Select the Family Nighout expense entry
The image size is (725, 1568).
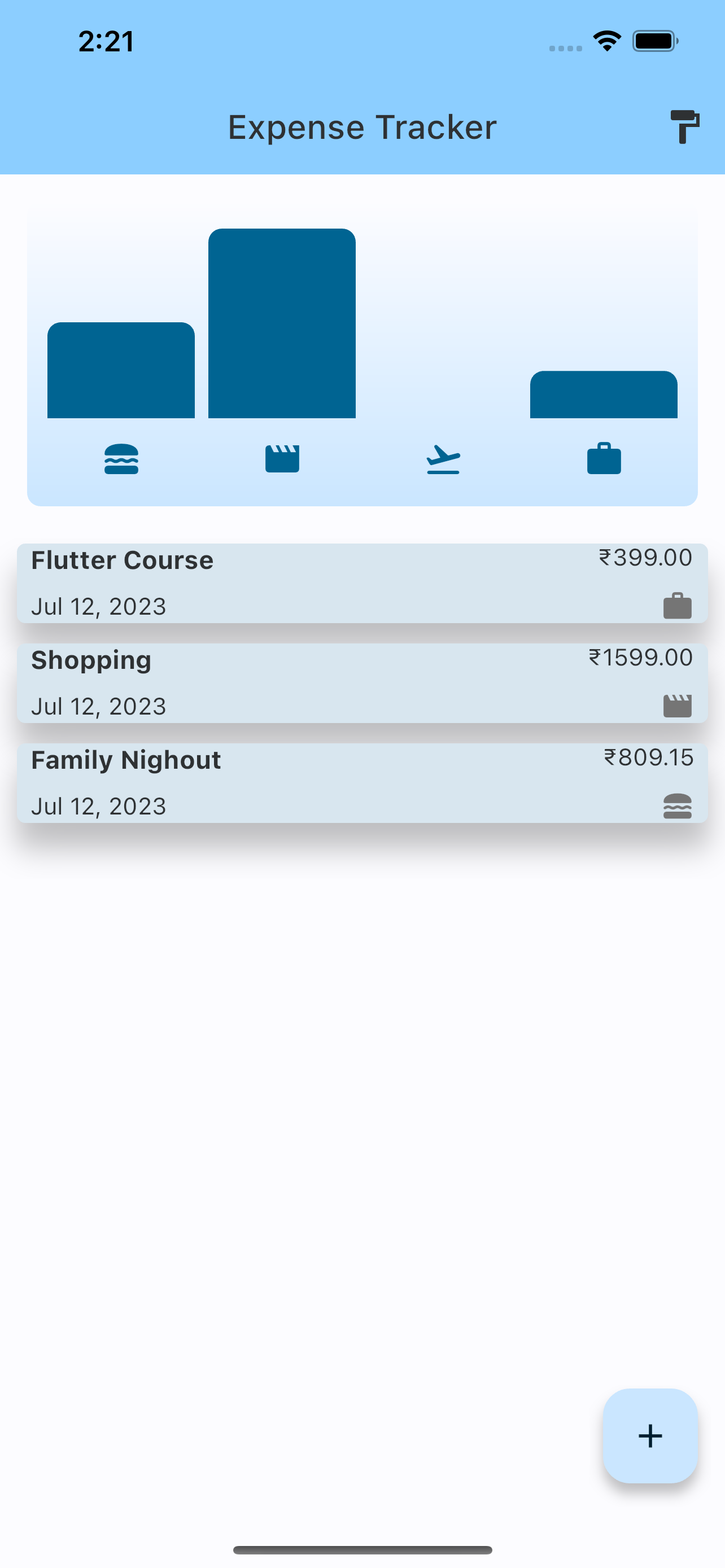click(362, 783)
